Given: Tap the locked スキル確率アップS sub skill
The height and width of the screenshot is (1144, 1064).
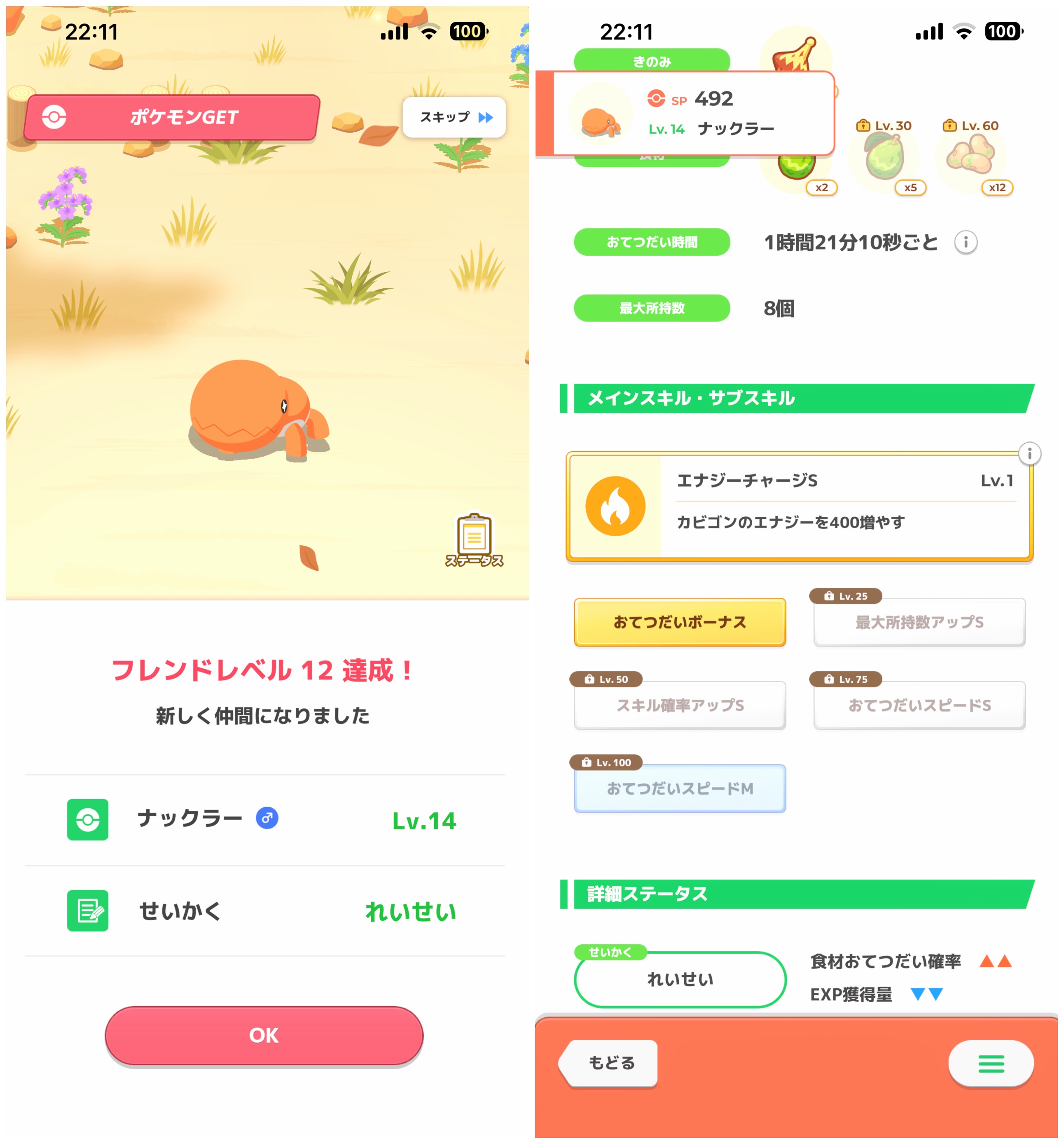Looking at the screenshot, I should tap(679, 705).
